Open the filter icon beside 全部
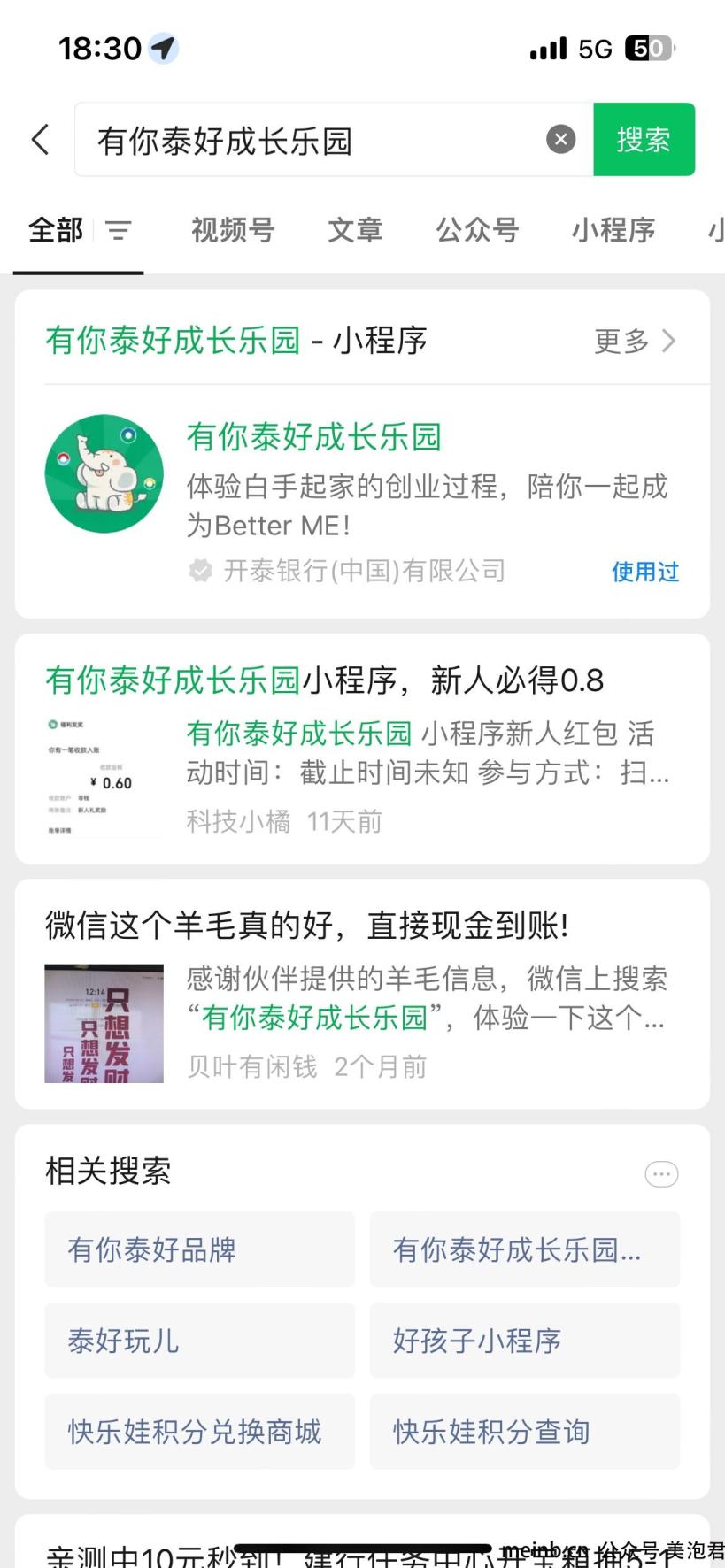Image resolution: width=725 pixels, height=1568 pixels. click(118, 231)
